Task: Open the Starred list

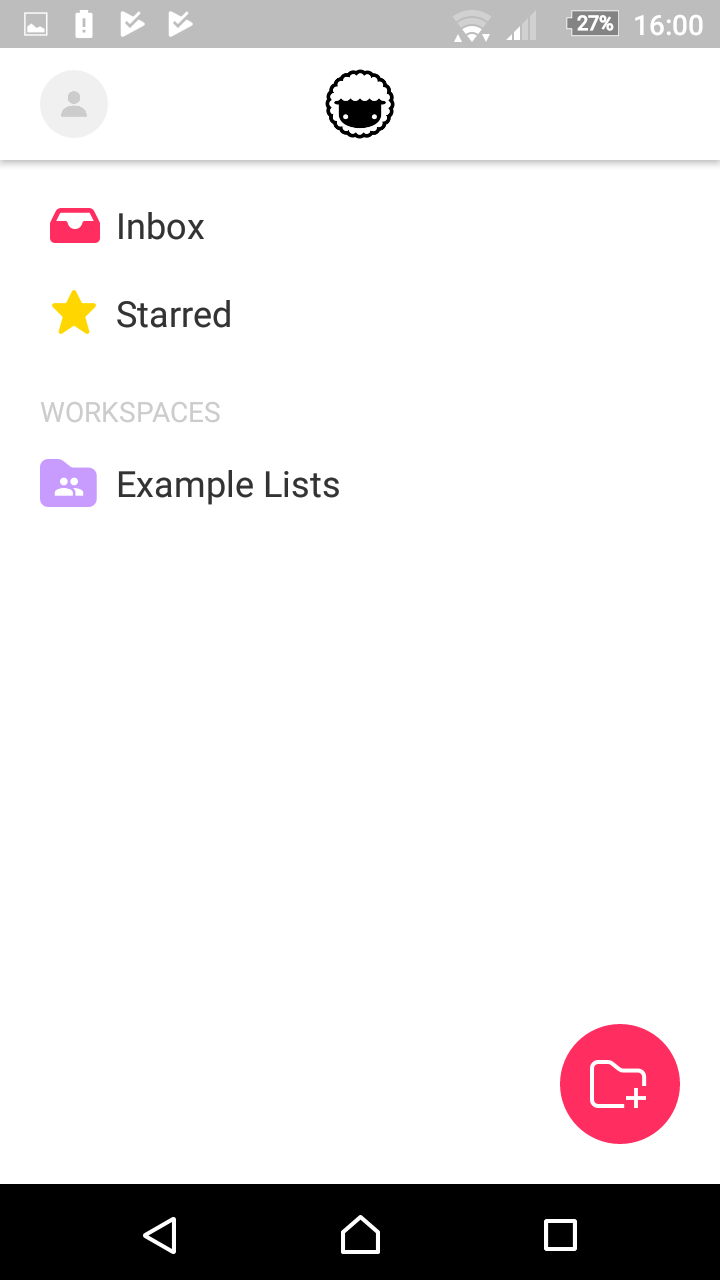Action: point(360,315)
